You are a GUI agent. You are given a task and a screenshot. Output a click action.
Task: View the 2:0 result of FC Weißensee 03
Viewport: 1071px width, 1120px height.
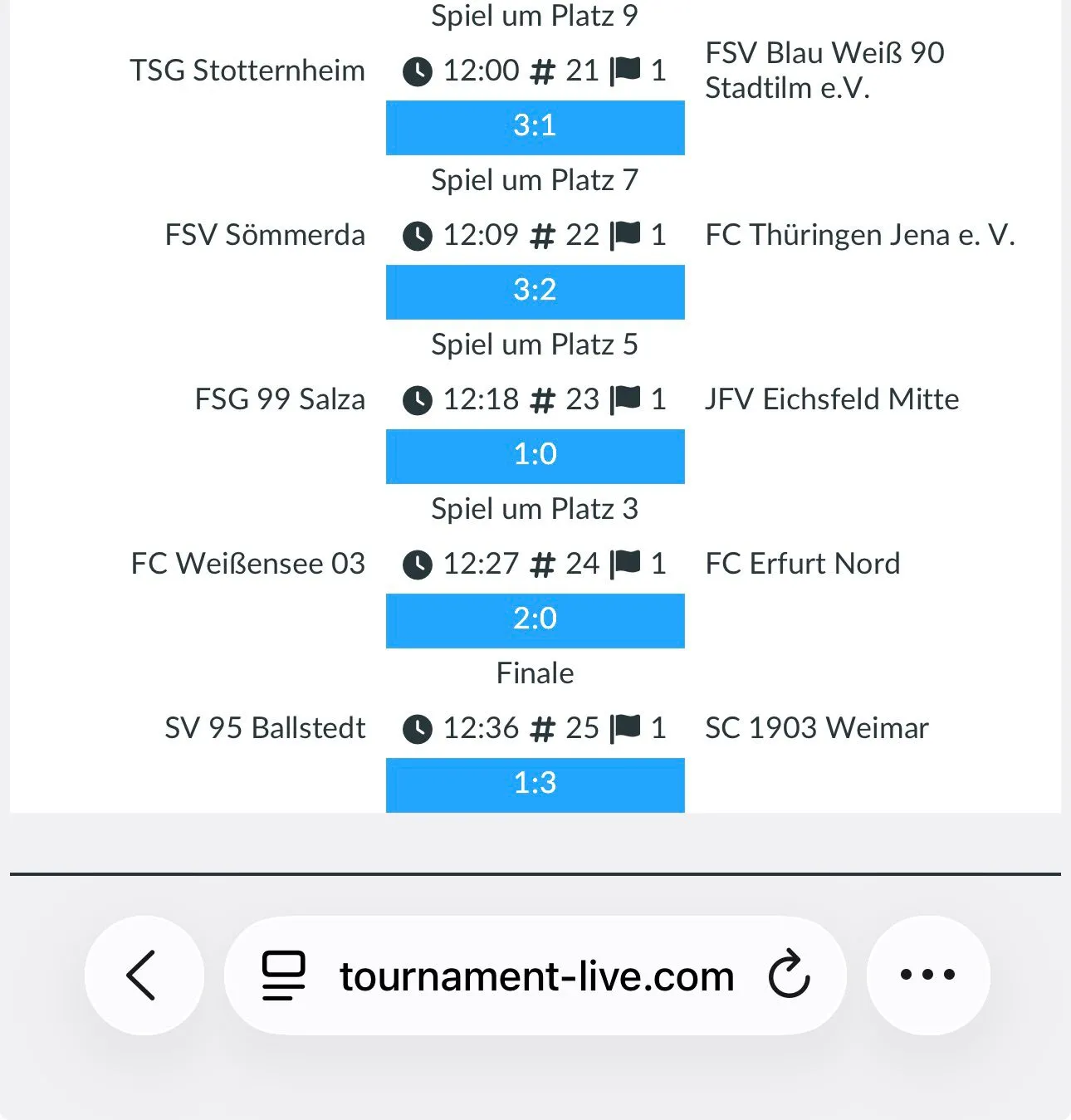(535, 620)
